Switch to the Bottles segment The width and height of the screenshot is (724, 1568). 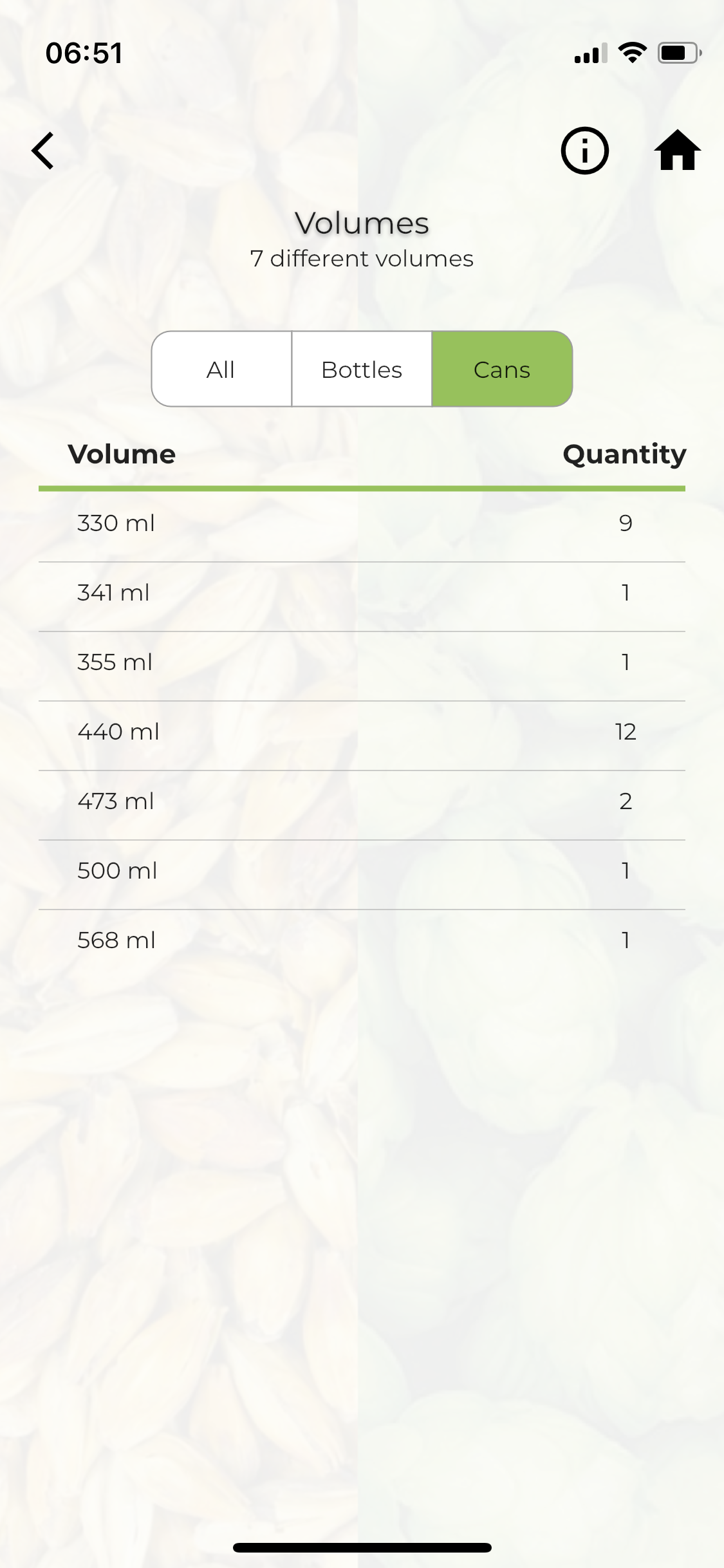(362, 369)
